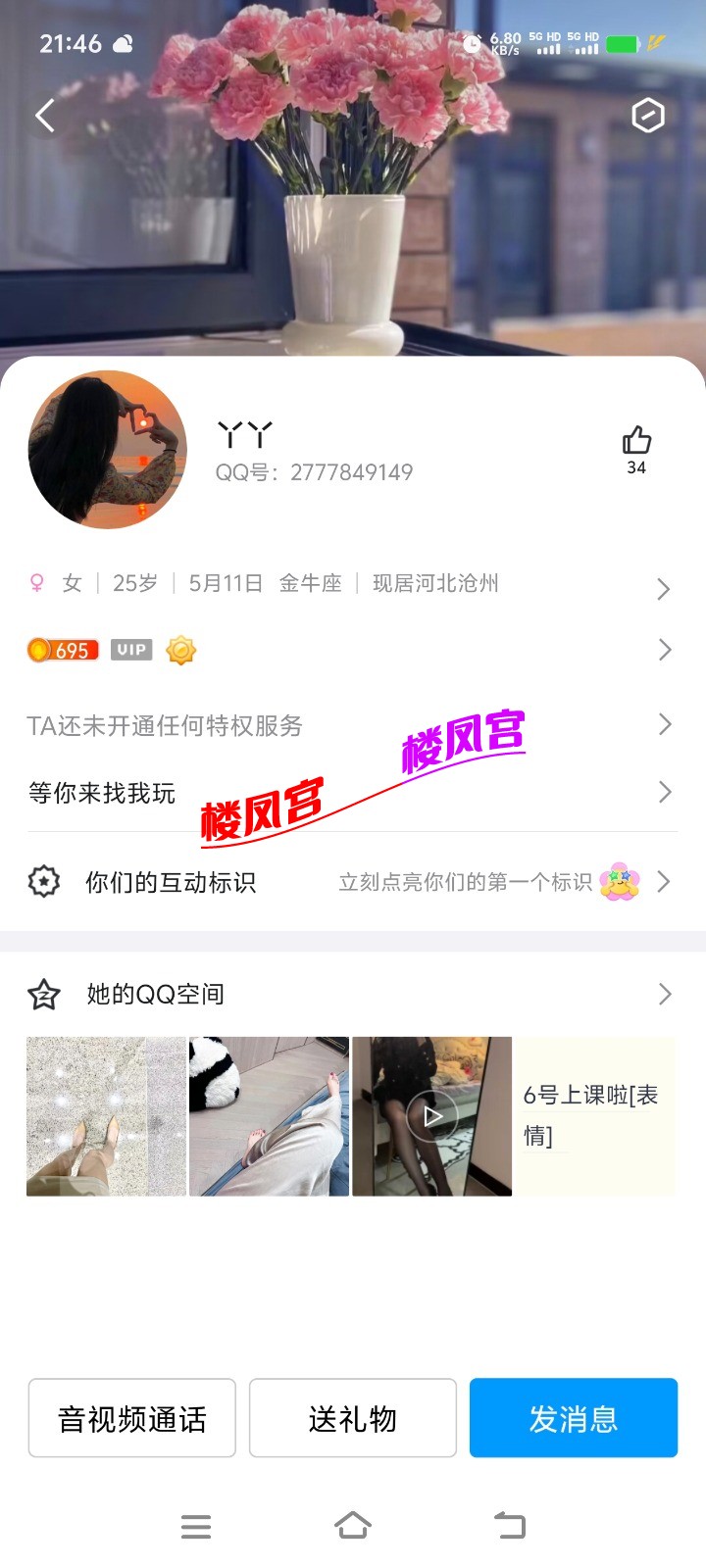
Task: Open the QQ空间 photo with panda plush
Action: 269,1116
